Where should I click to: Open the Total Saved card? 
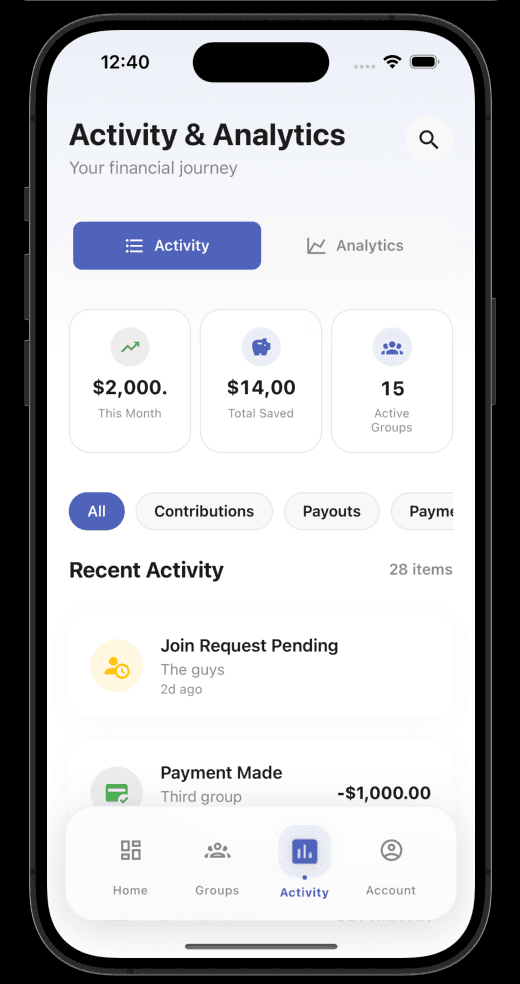tap(261, 380)
